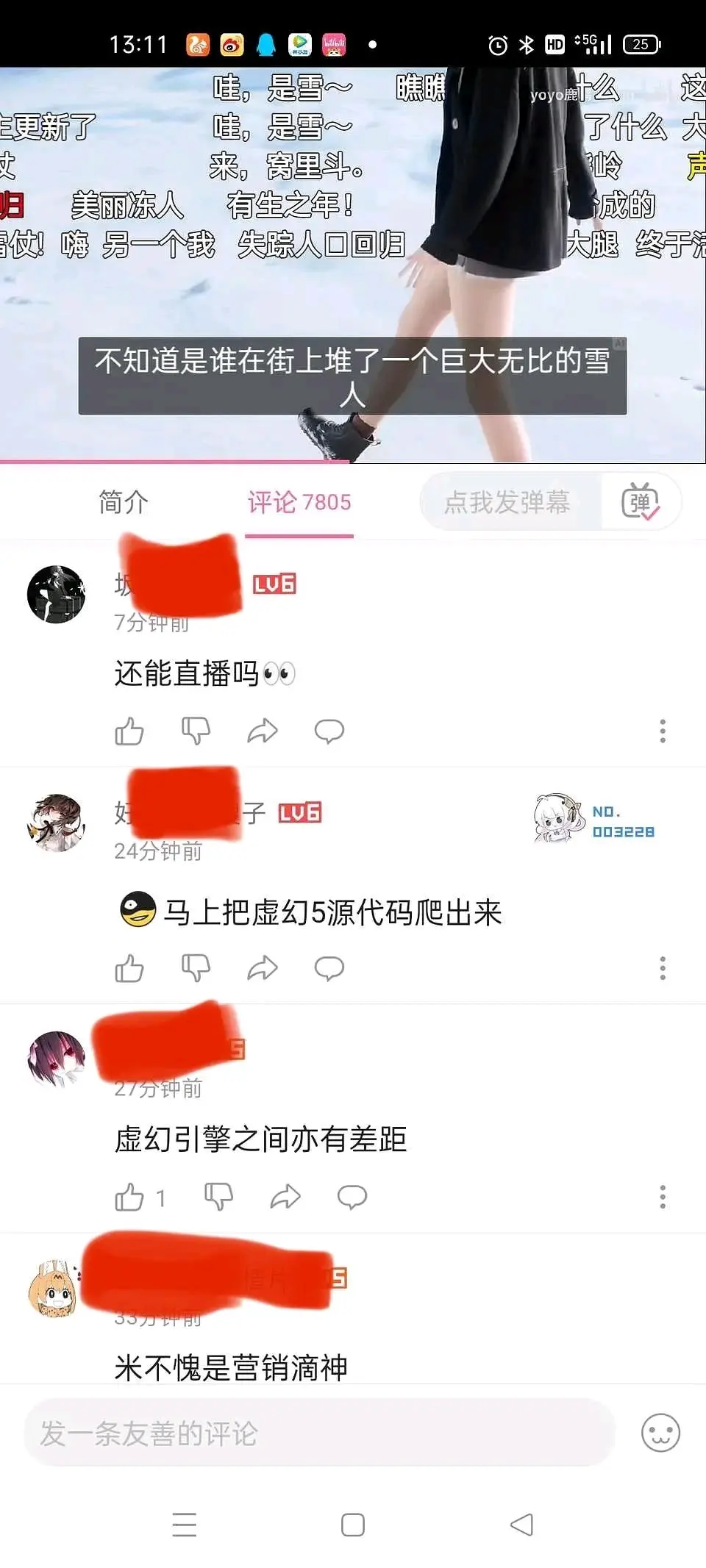The width and height of the screenshot is (706, 1568).
Task: Open overflow menu for 虚幻引擎之间亦有差距 comment
Action: tap(663, 1198)
